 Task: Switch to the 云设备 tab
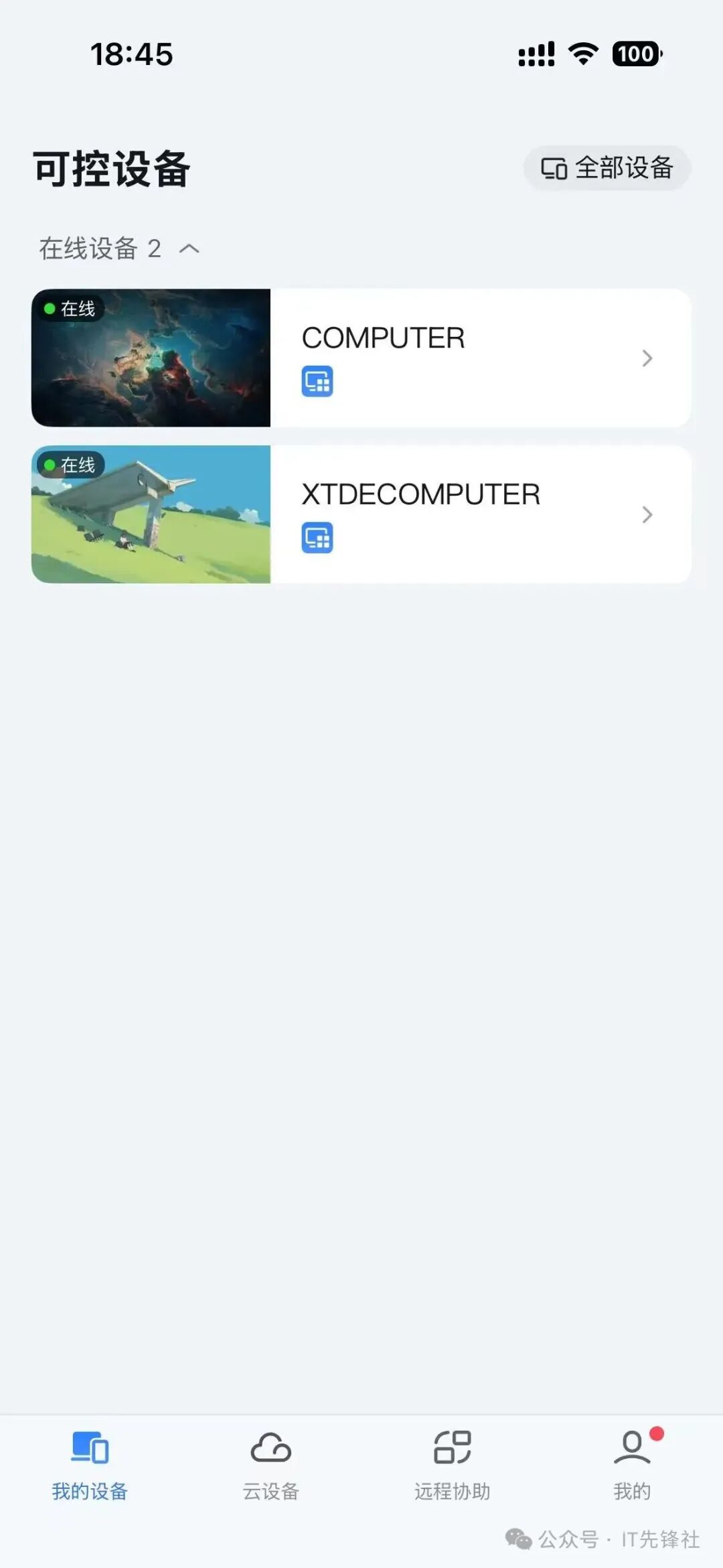click(x=270, y=1465)
